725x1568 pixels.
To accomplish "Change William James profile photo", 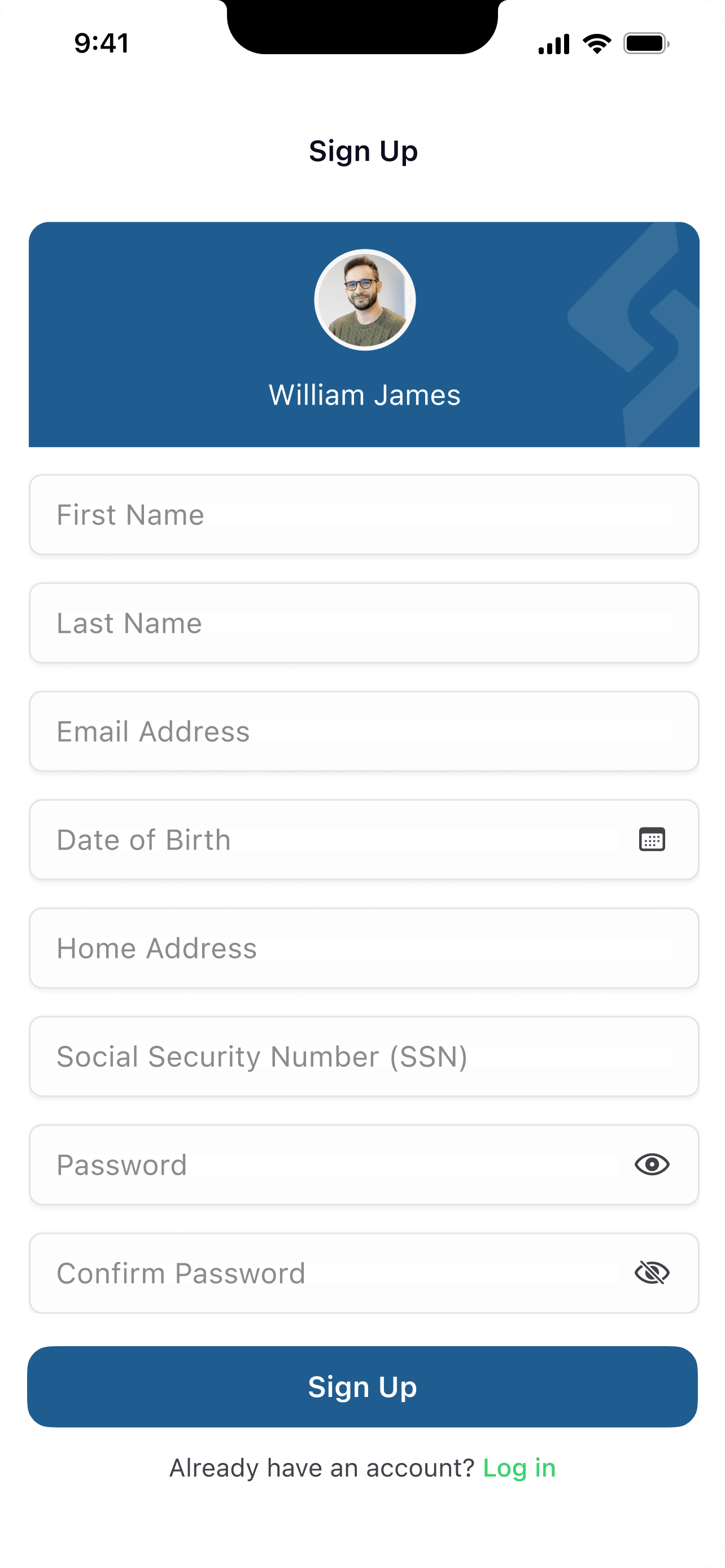I will click(365, 300).
